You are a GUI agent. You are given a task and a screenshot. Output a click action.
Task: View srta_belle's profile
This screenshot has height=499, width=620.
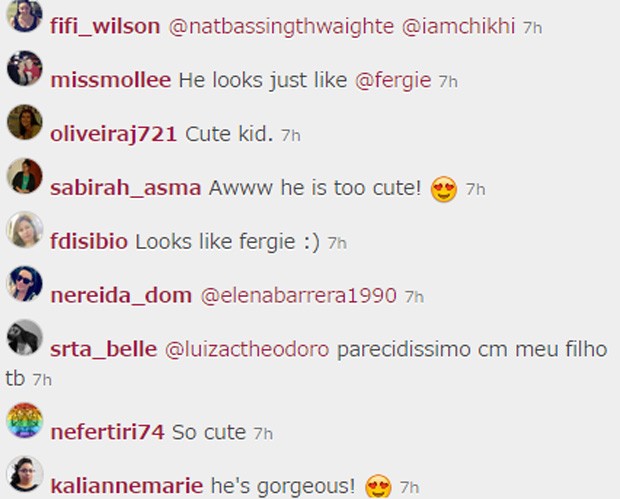103,350
